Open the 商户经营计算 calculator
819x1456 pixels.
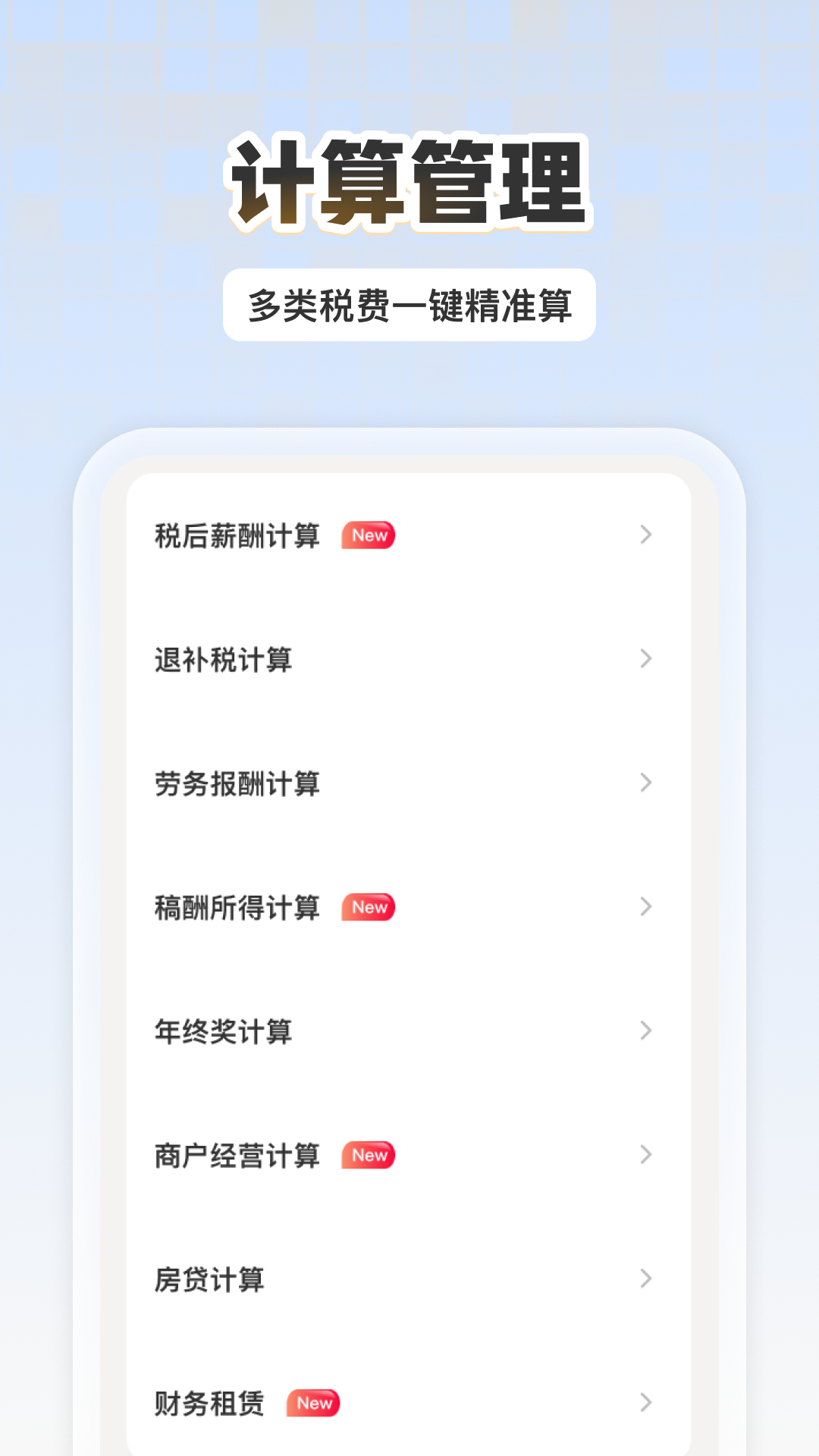(x=237, y=1156)
